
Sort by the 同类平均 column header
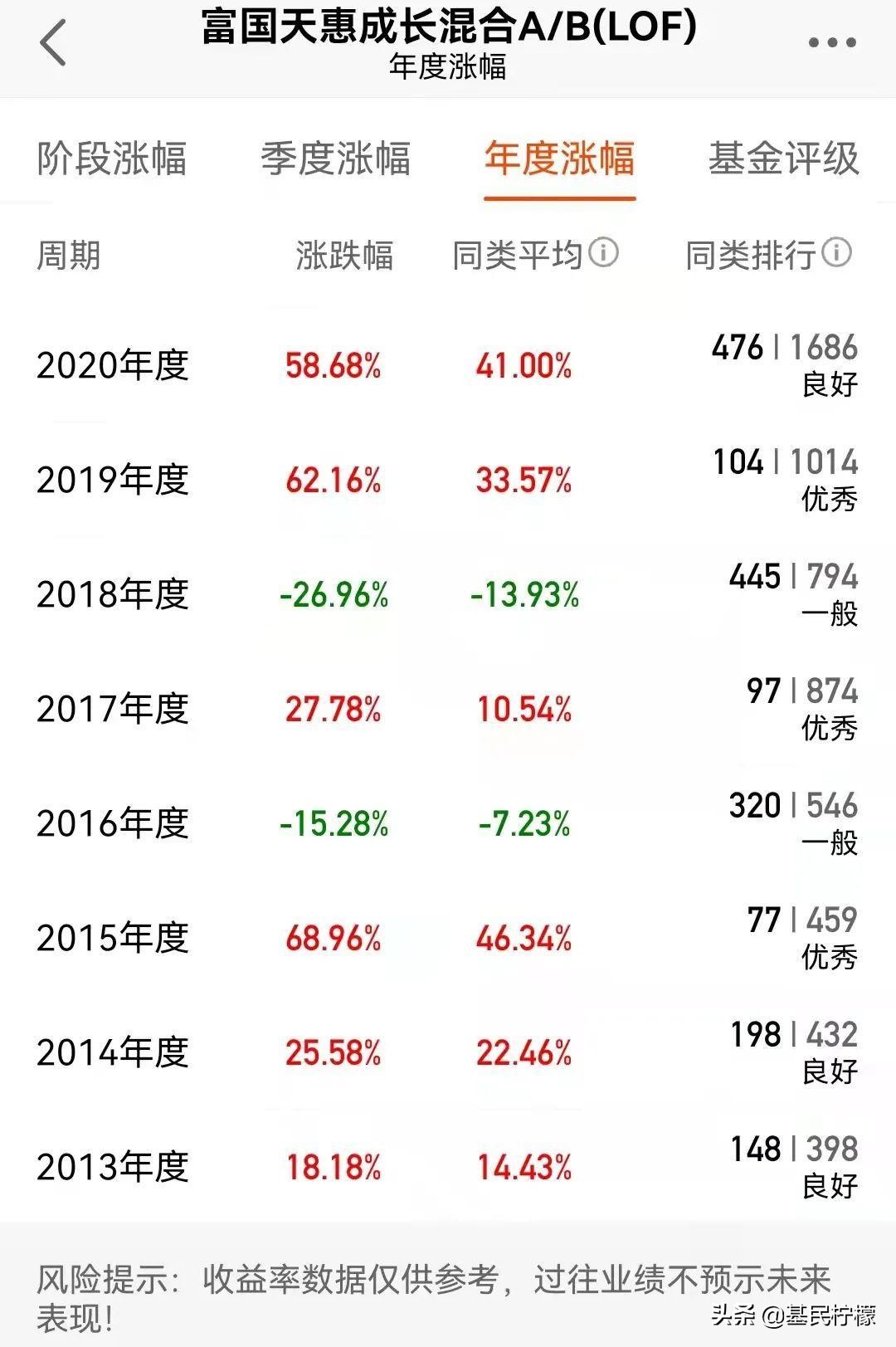pos(525,253)
